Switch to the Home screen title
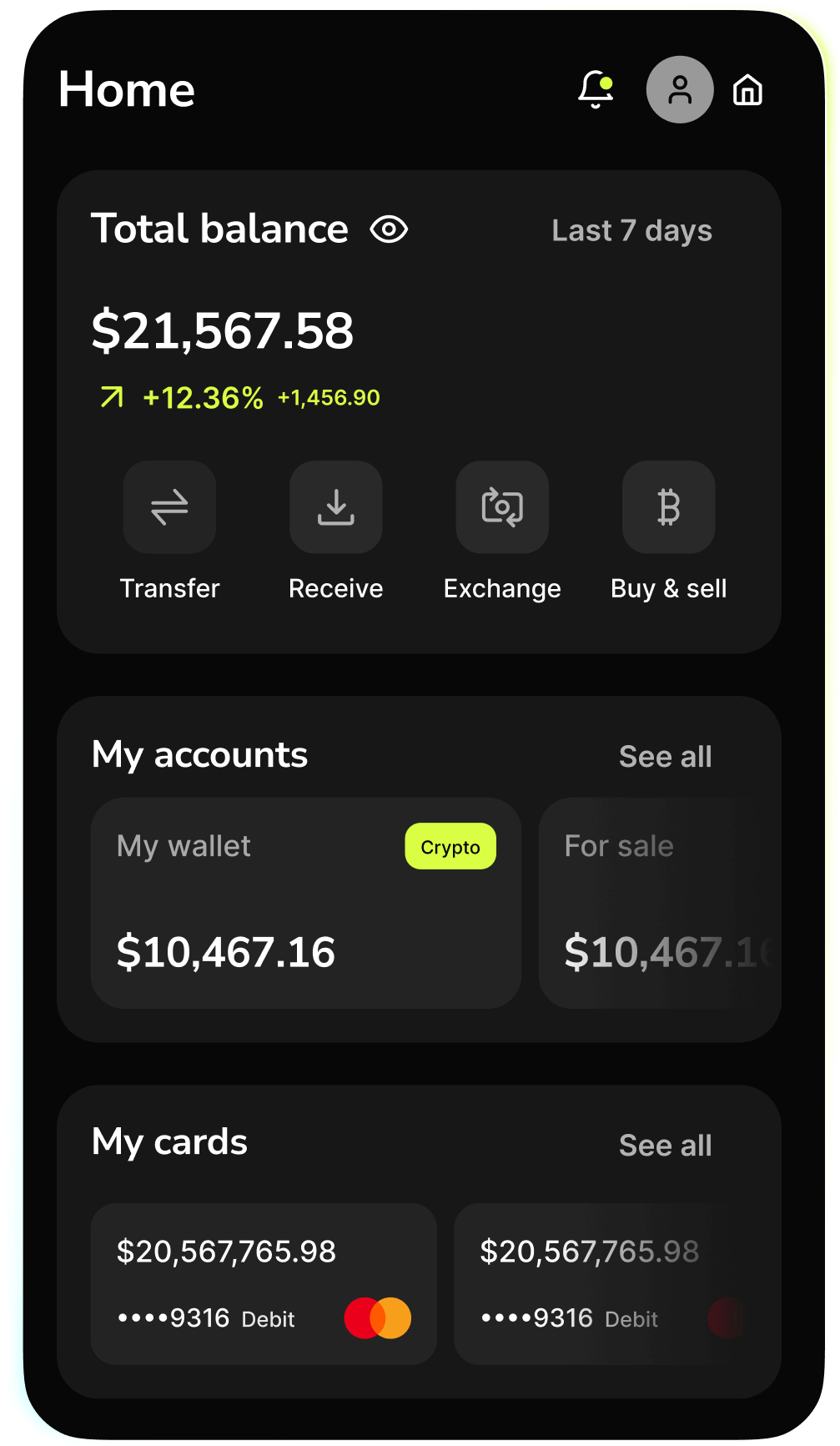Viewport: 840px width, 1446px height. (x=126, y=89)
